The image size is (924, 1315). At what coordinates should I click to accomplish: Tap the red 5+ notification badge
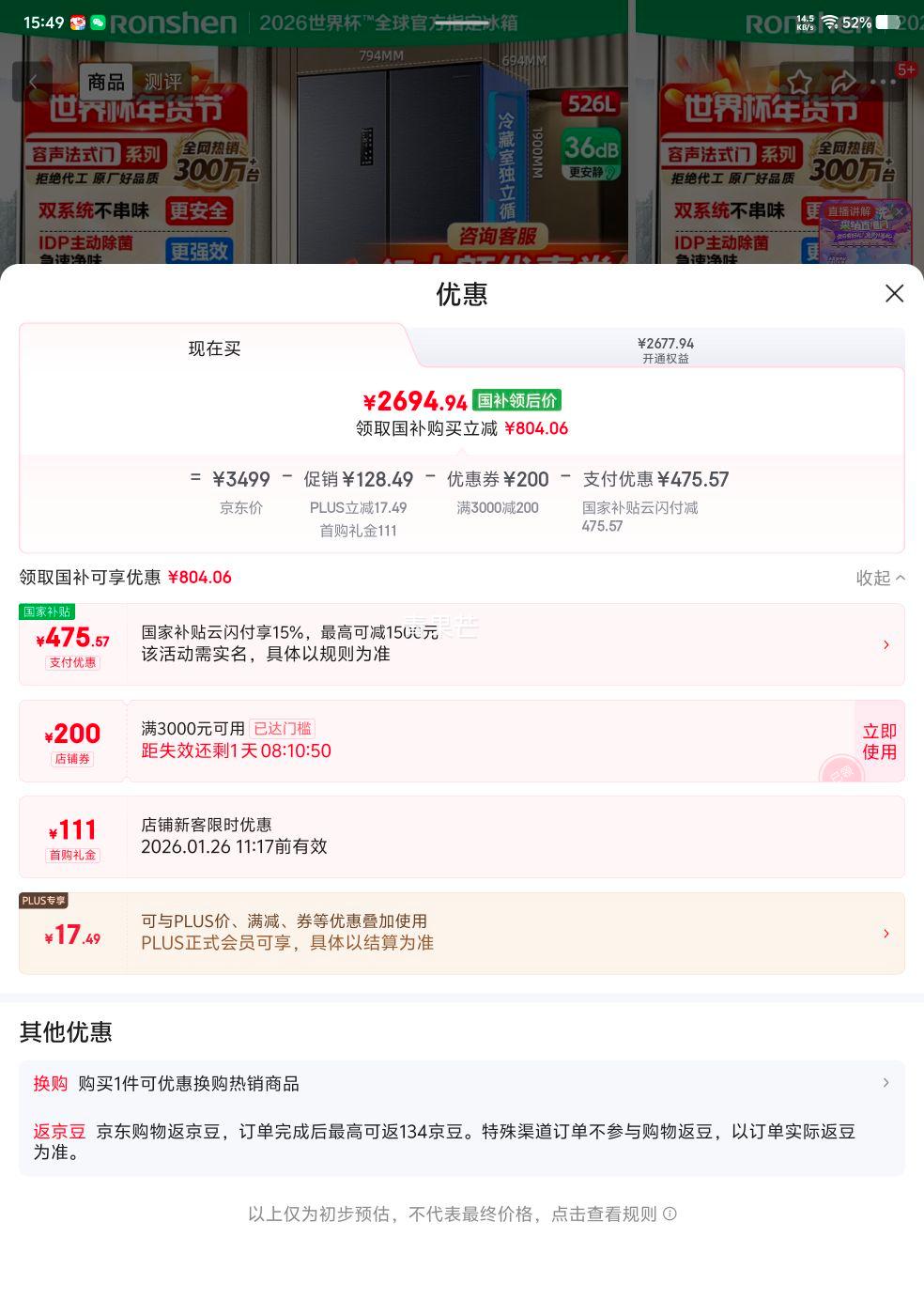905,69
